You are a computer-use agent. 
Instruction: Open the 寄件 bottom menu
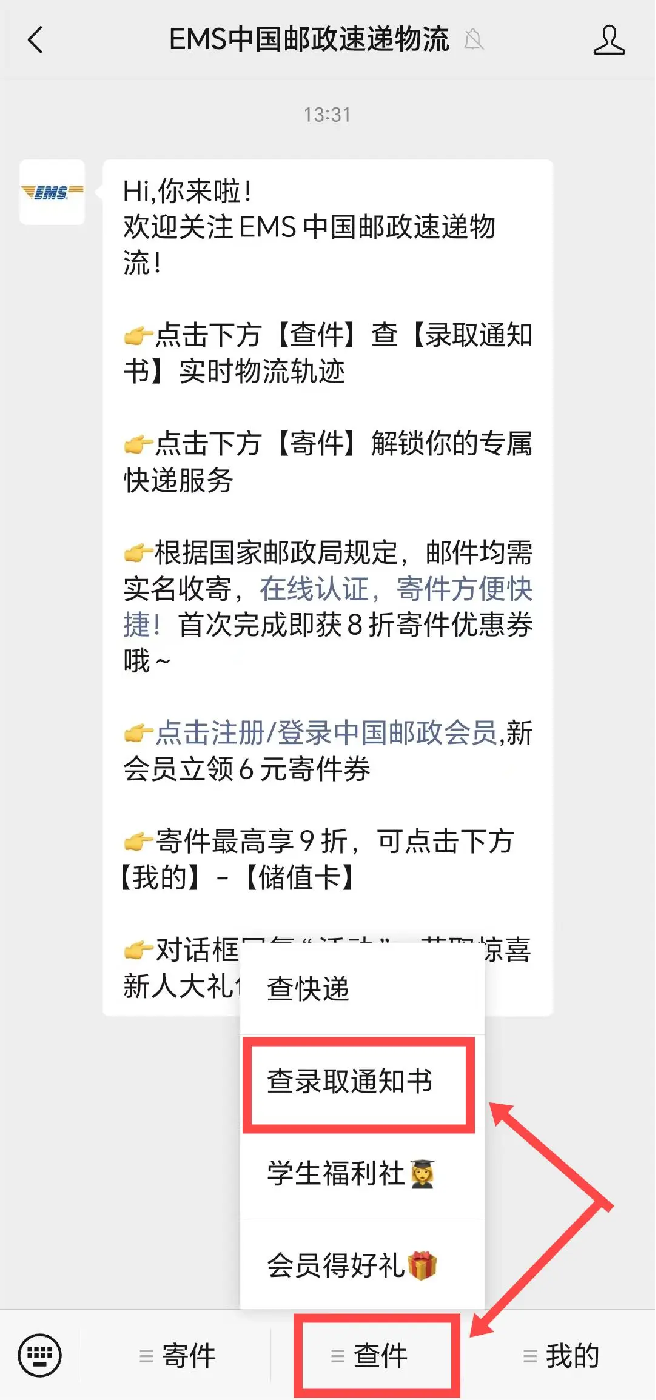point(178,1356)
